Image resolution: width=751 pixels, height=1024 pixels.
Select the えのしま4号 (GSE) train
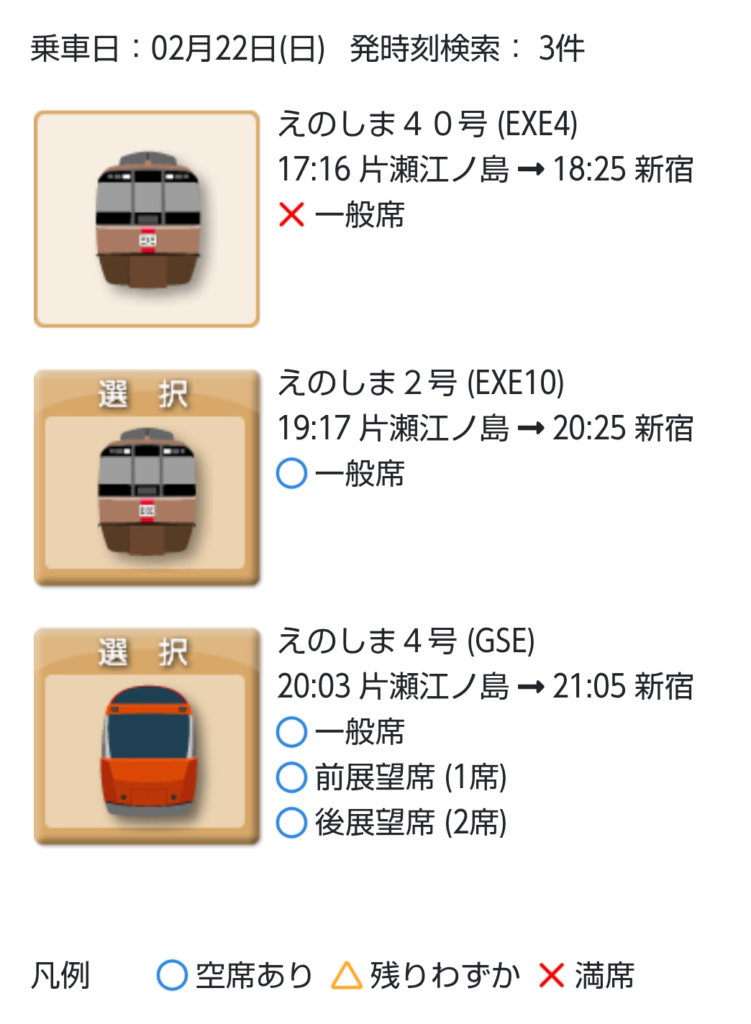coord(146,736)
